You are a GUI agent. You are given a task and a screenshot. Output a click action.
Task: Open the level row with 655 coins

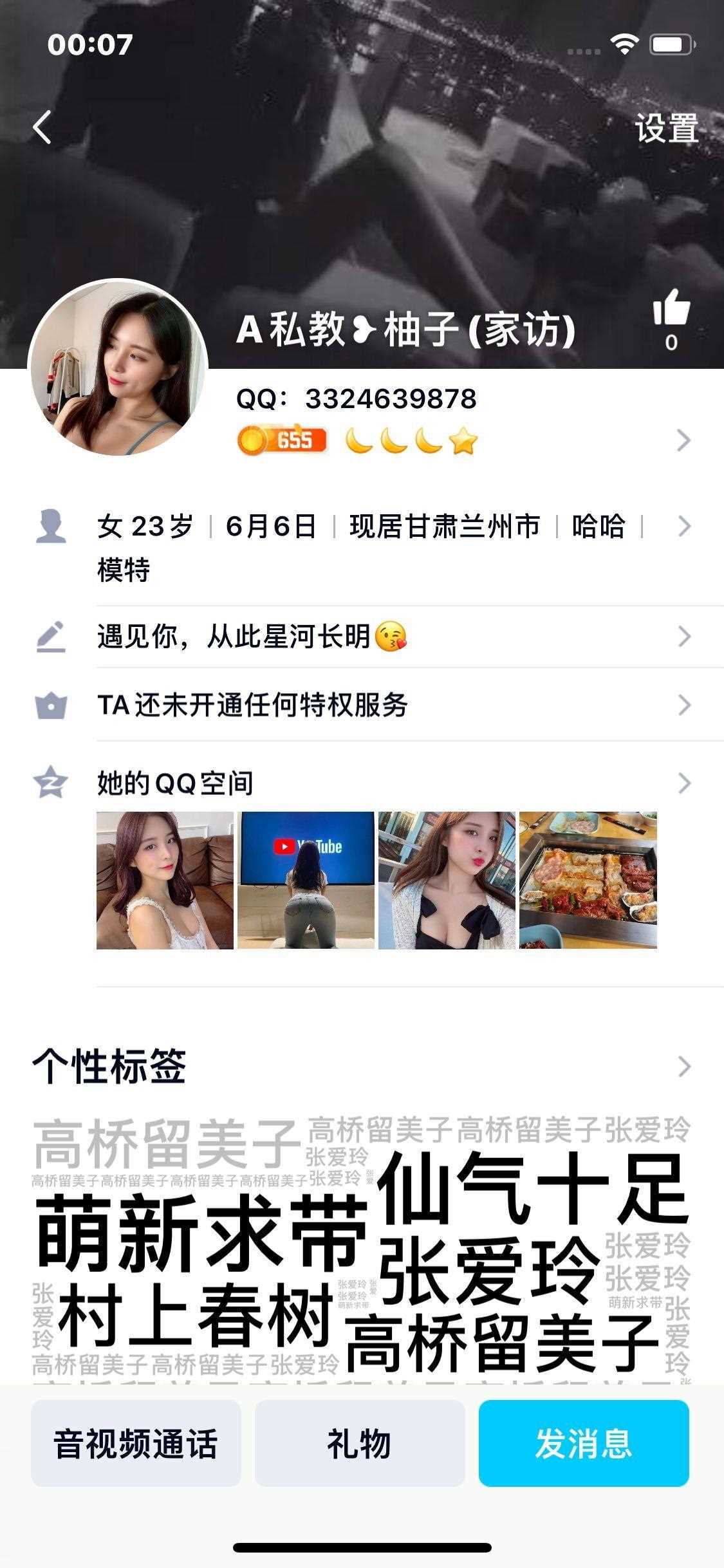(463, 441)
